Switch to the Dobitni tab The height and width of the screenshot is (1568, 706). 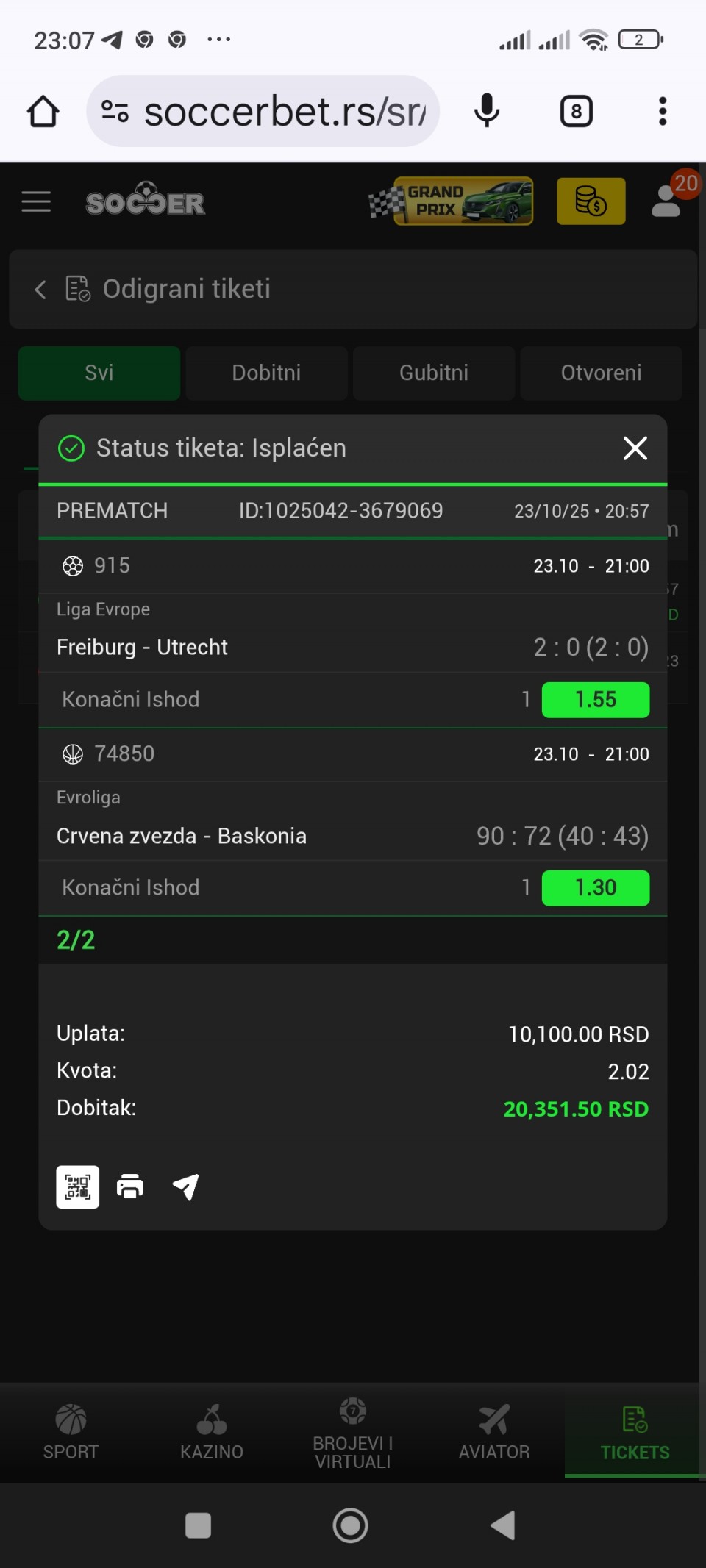click(x=266, y=373)
